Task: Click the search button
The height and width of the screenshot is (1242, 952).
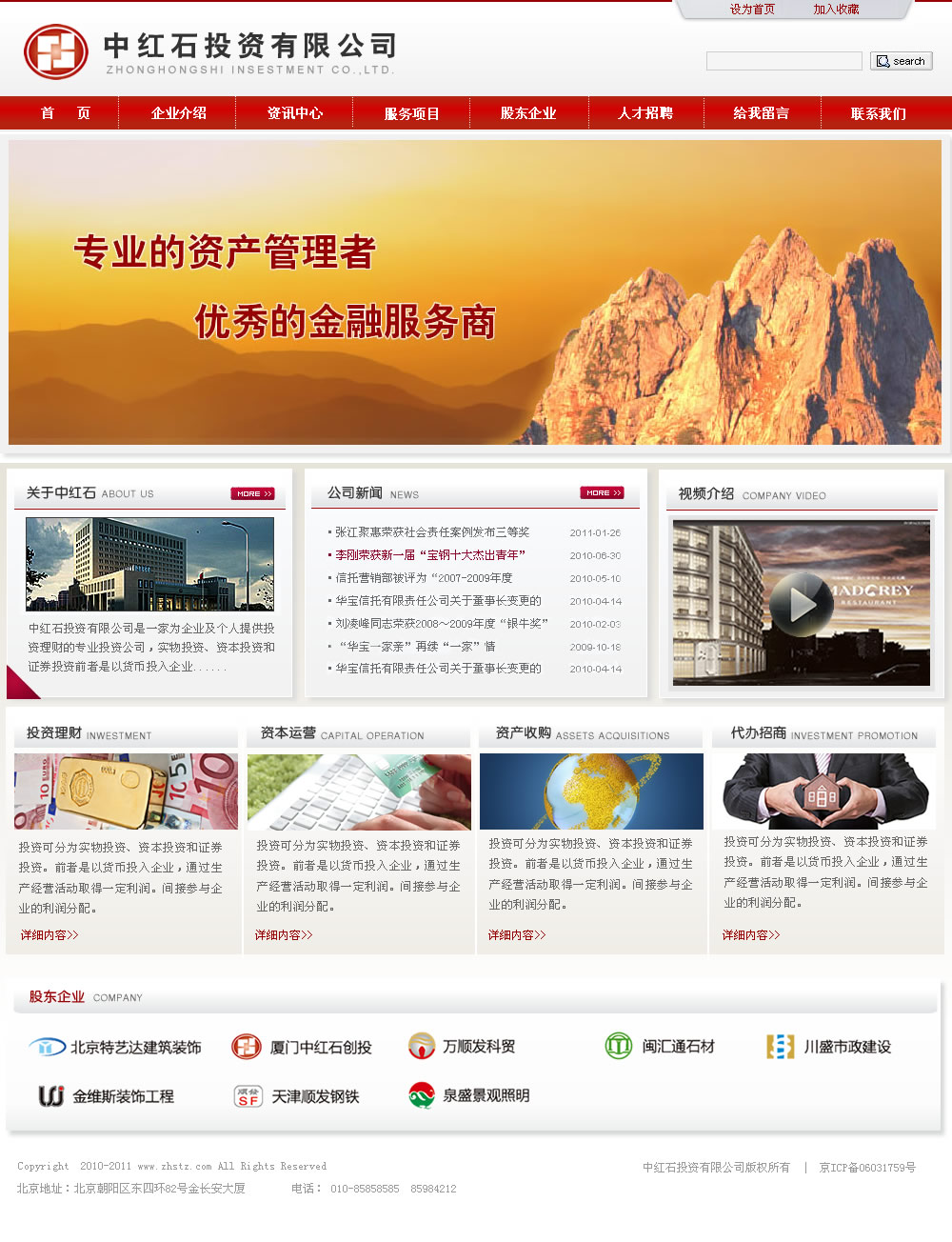Action: pos(901,61)
